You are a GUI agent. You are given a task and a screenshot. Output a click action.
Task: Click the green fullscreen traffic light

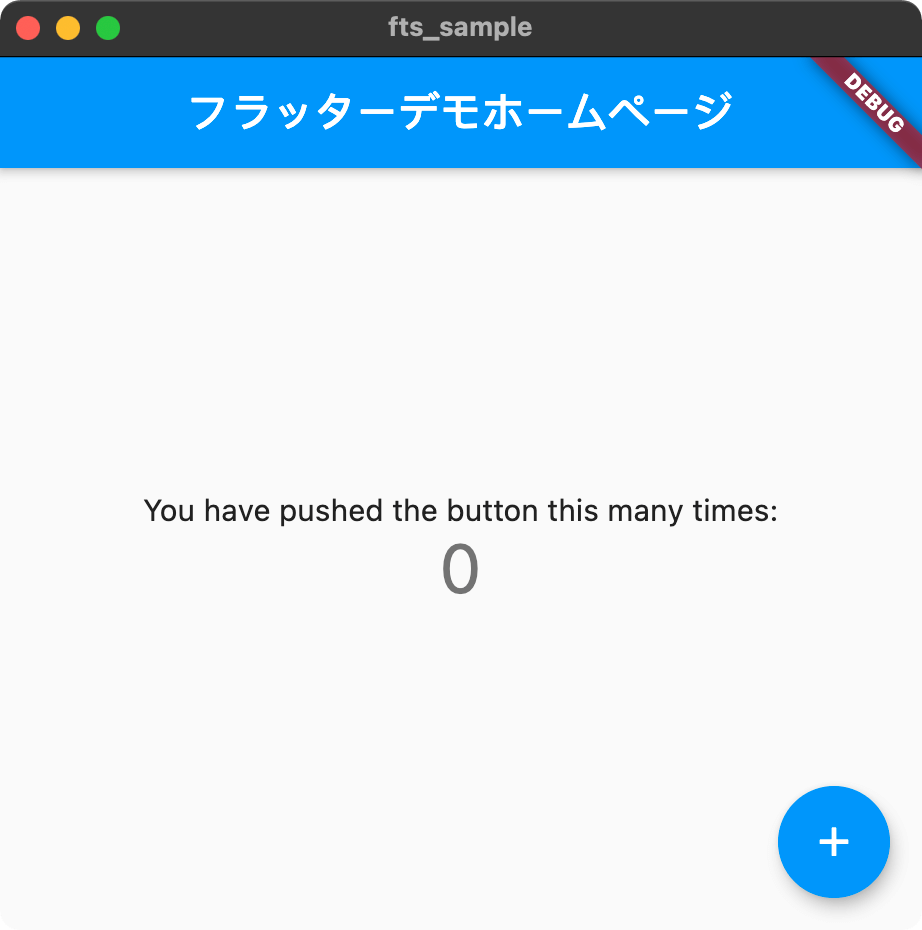coord(105,28)
